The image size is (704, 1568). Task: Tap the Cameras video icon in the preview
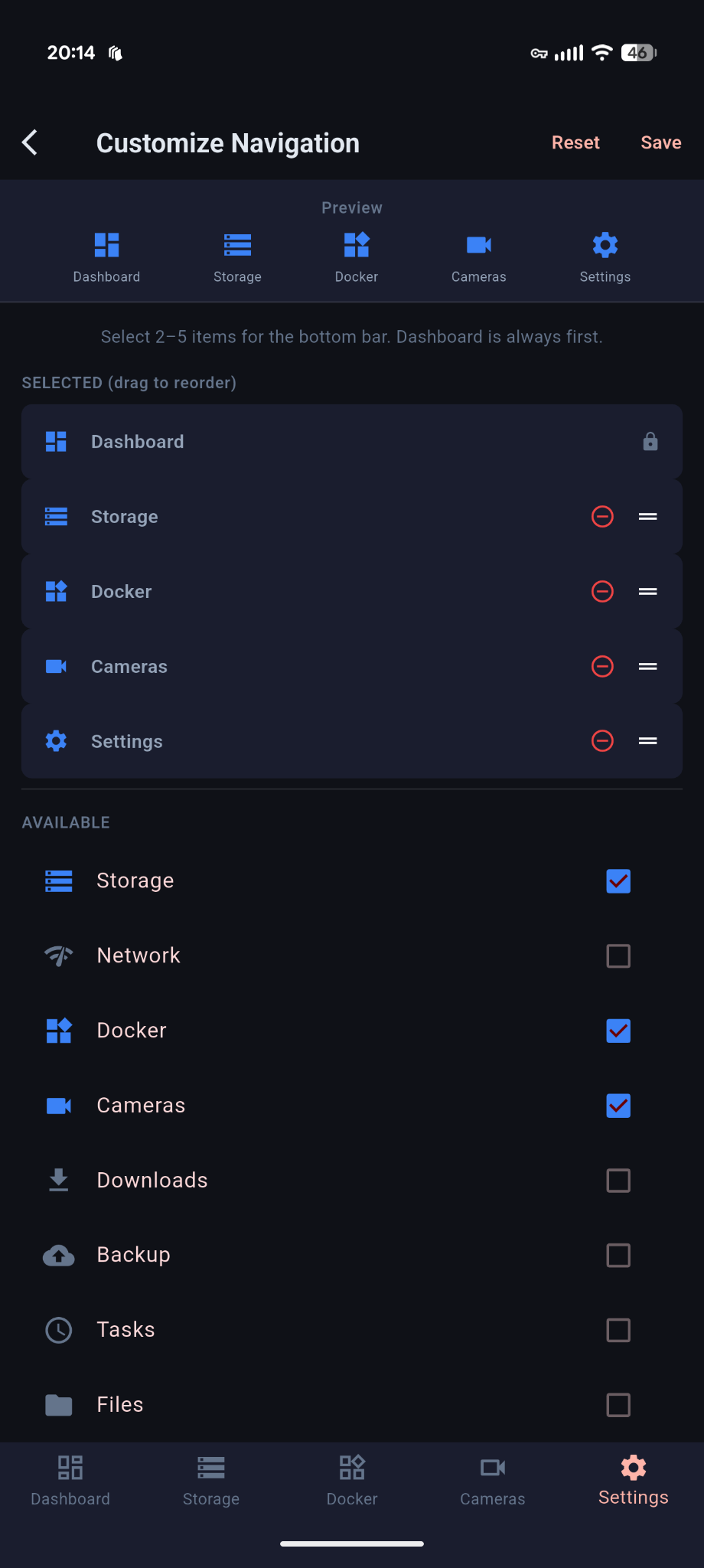point(478,244)
